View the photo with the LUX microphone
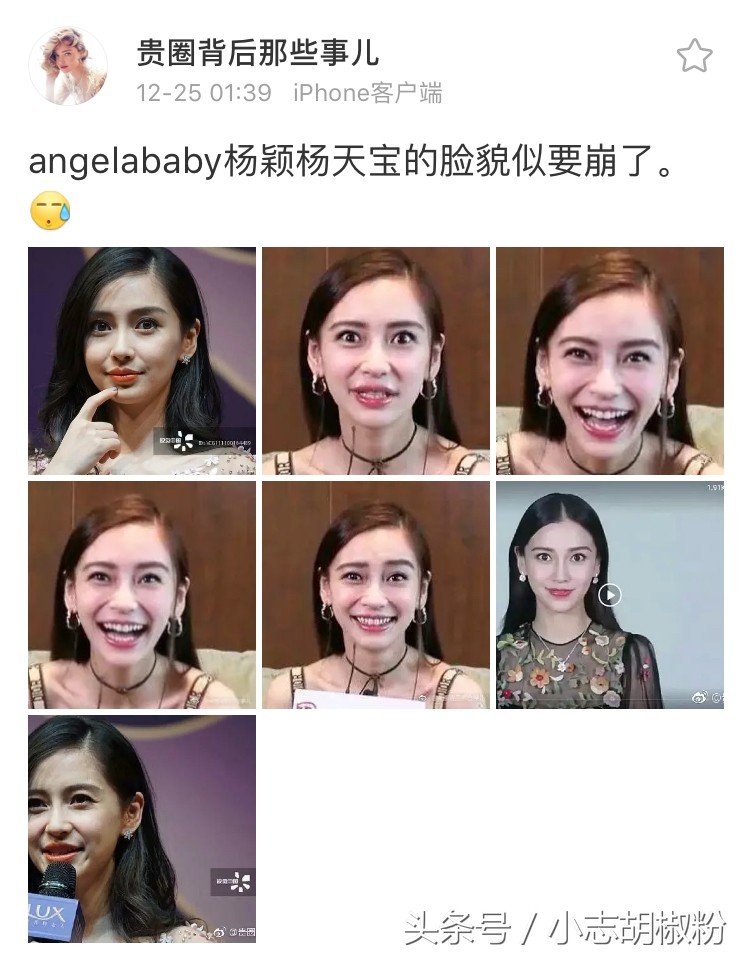Screen dimensions: 750x960 coord(142,828)
